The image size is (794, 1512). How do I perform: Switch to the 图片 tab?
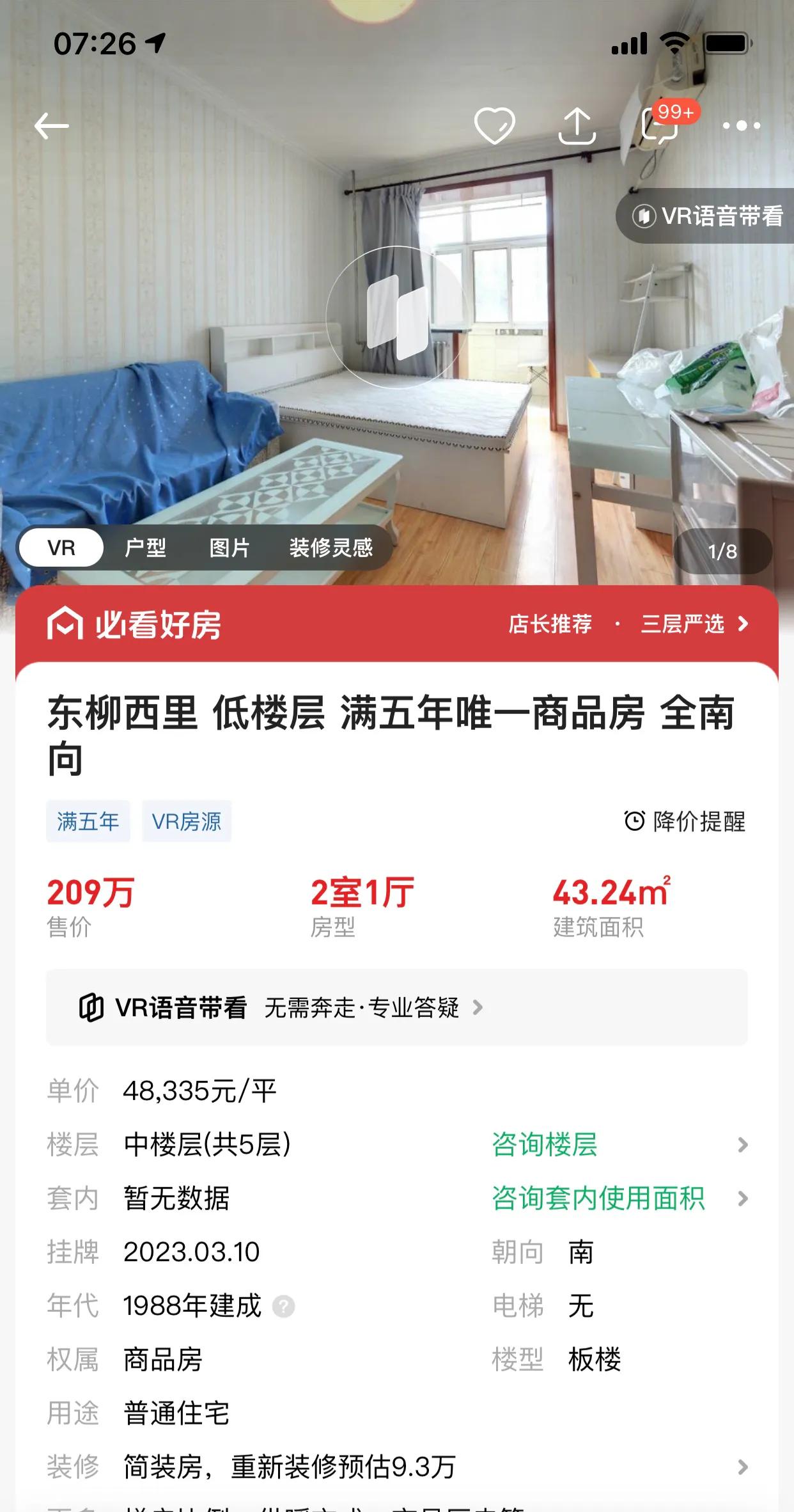click(230, 548)
